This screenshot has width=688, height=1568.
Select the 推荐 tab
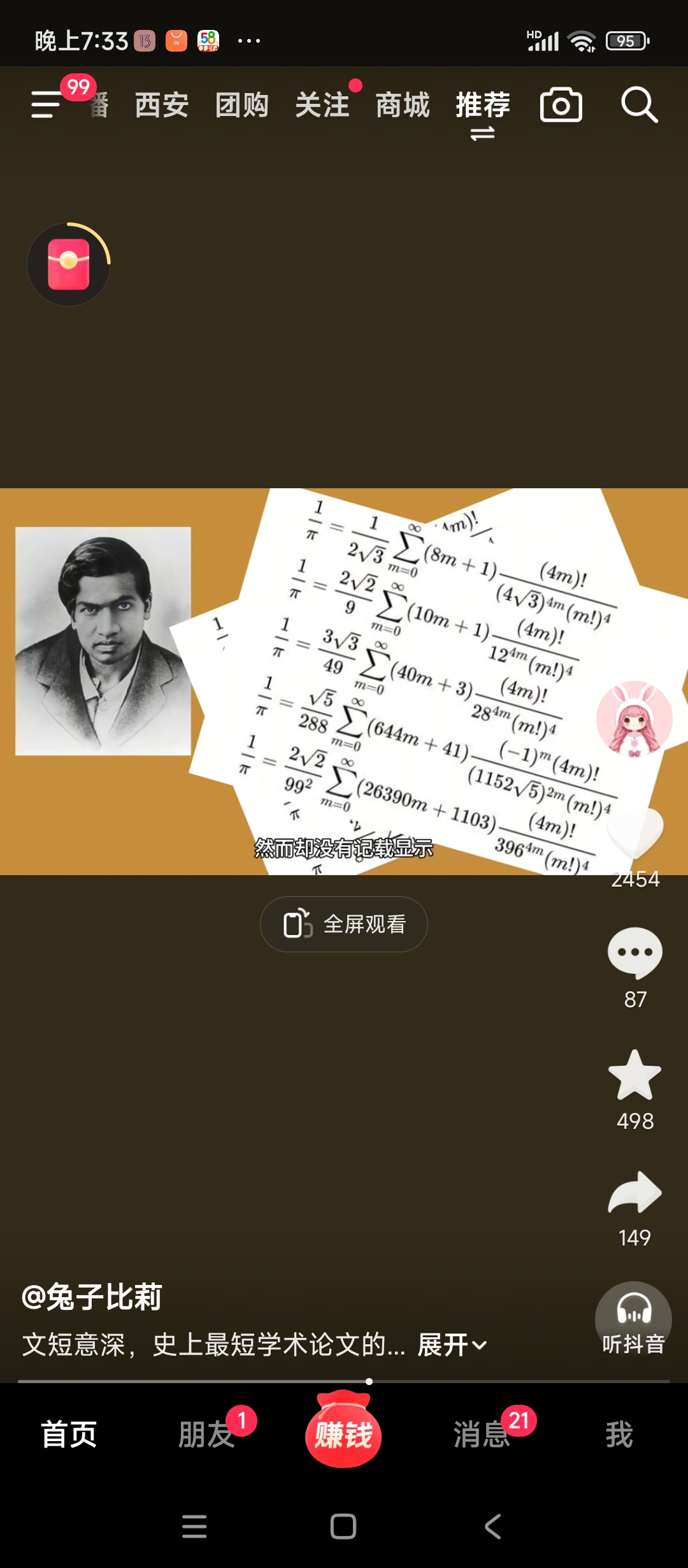point(483,105)
